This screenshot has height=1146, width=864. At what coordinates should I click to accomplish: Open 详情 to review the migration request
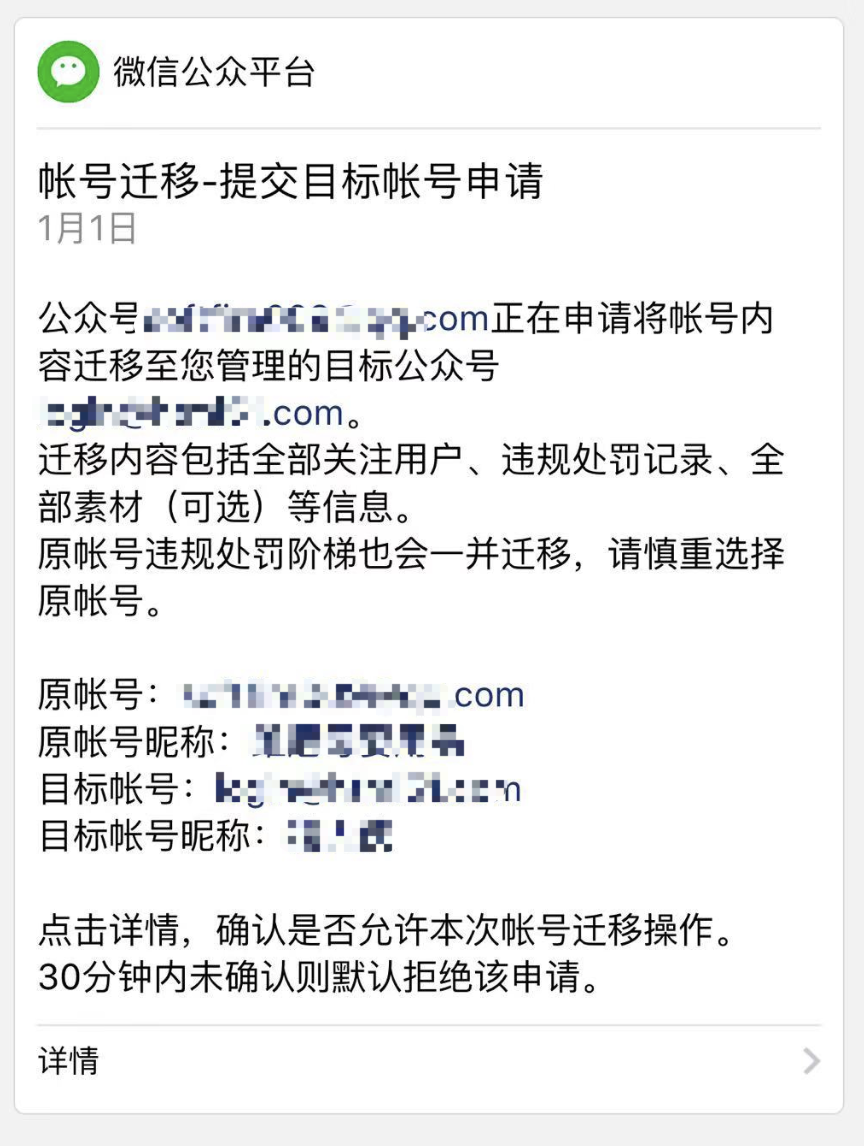(428, 1061)
